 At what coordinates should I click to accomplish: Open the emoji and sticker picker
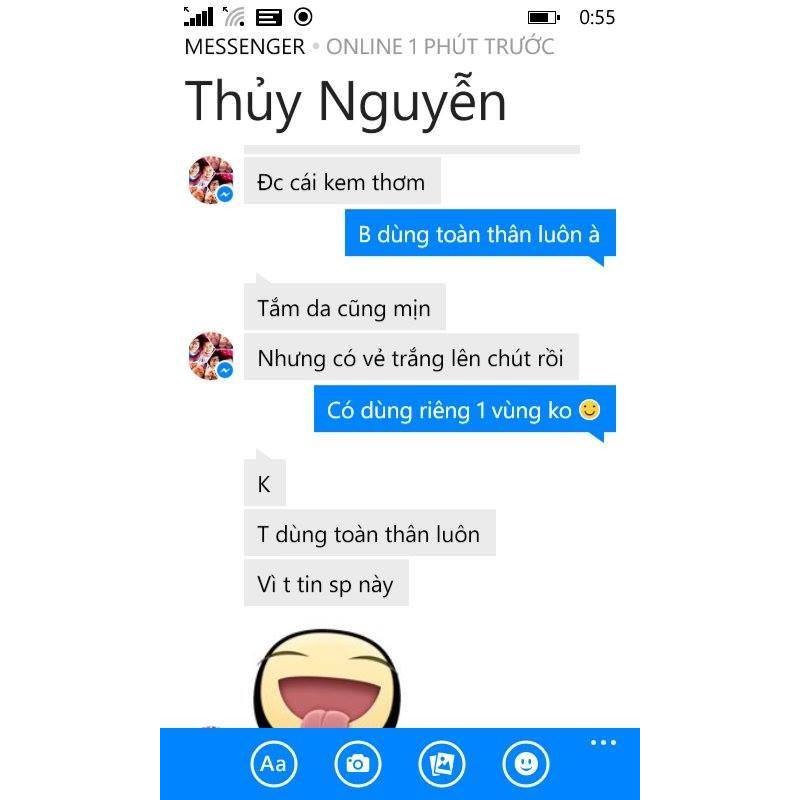[526, 765]
